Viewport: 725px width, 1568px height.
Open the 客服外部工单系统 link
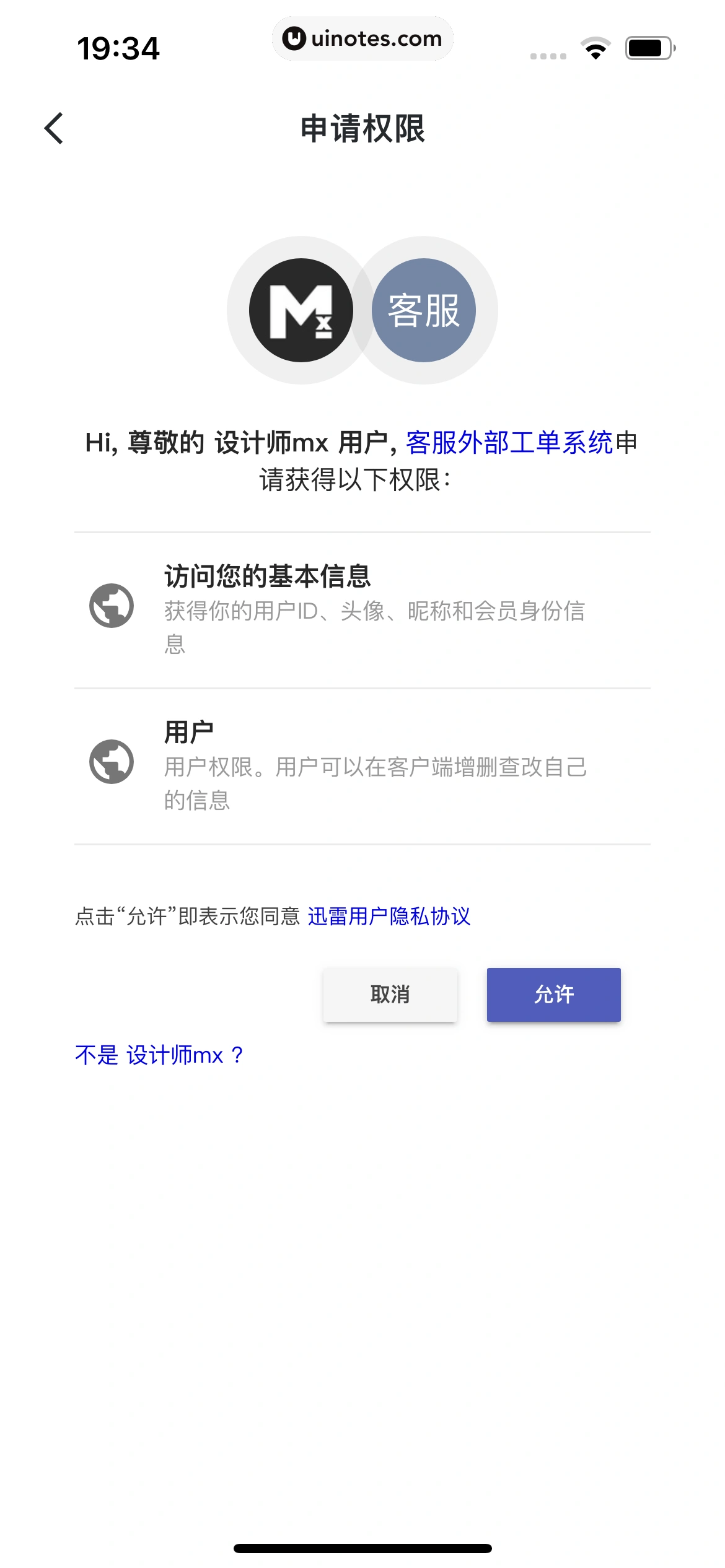[509, 443]
